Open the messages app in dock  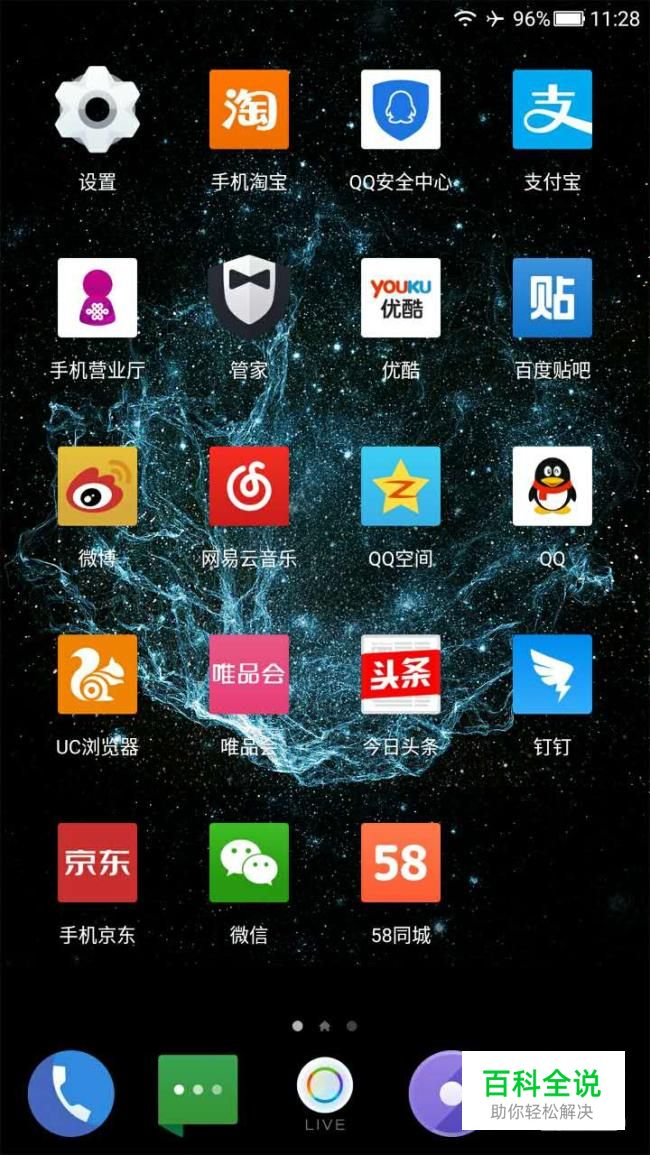(x=198, y=1093)
